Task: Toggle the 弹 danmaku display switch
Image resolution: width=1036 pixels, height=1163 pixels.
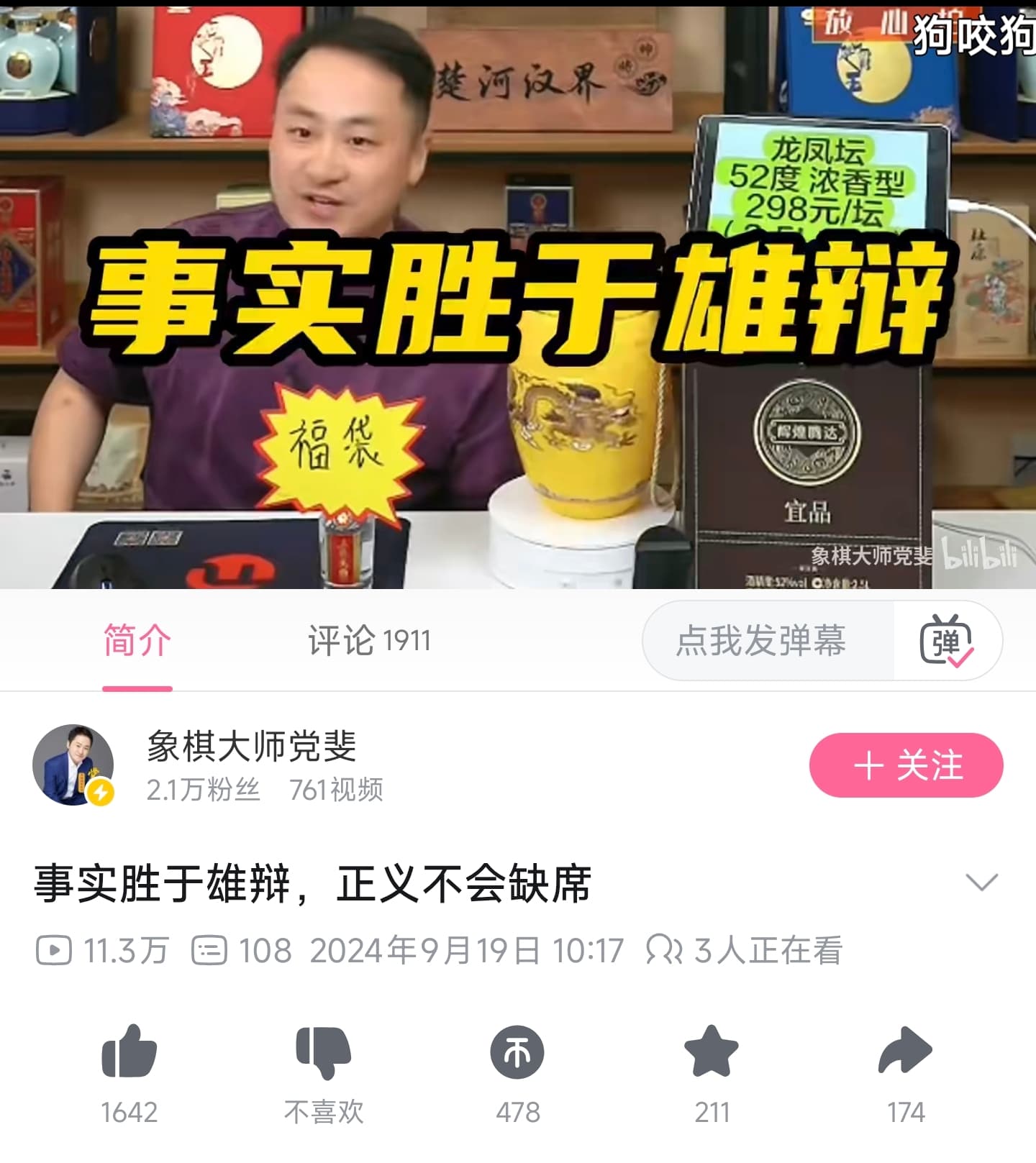Action: [947, 640]
